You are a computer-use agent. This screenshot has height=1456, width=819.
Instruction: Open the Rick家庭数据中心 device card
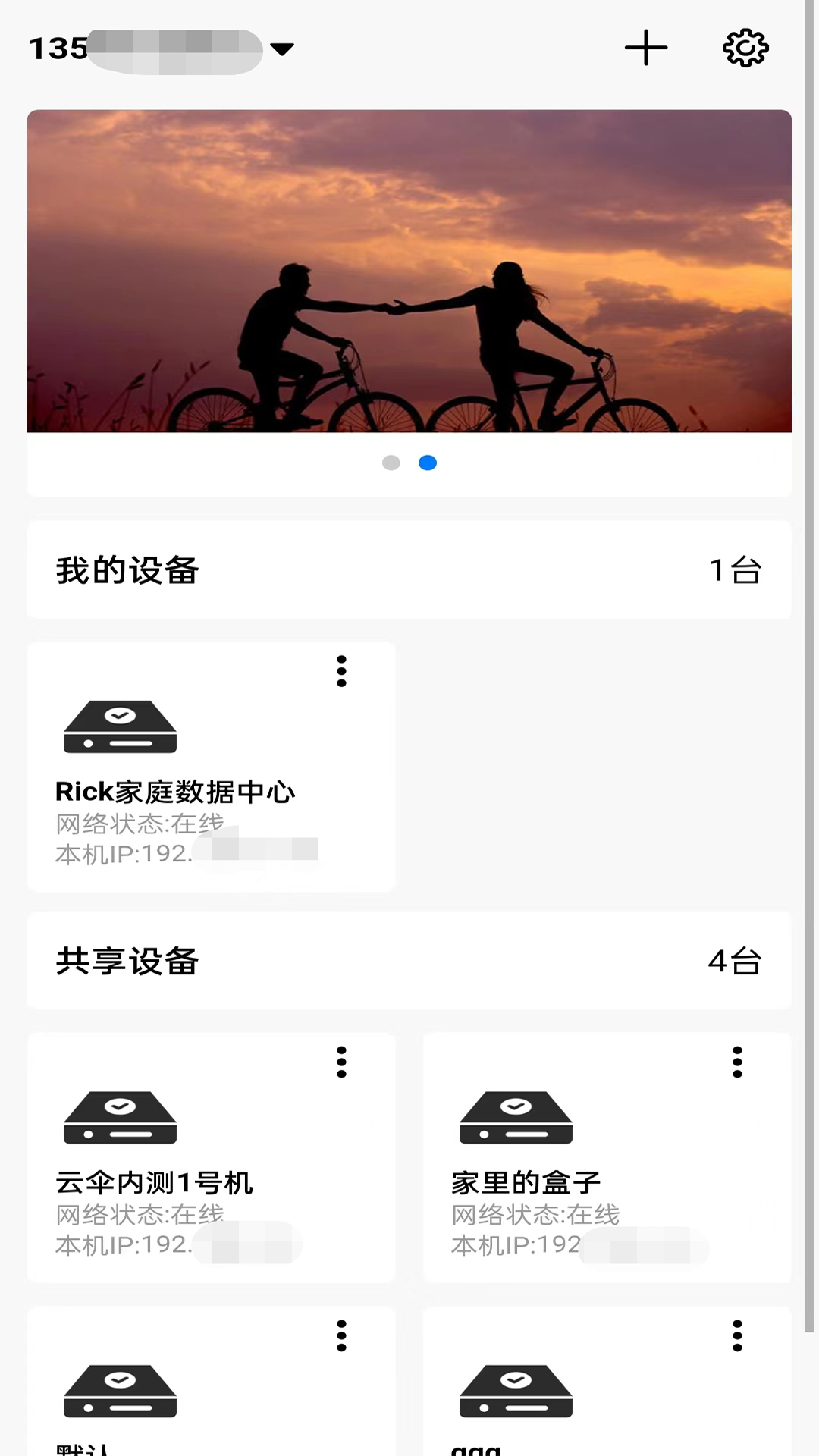(212, 767)
